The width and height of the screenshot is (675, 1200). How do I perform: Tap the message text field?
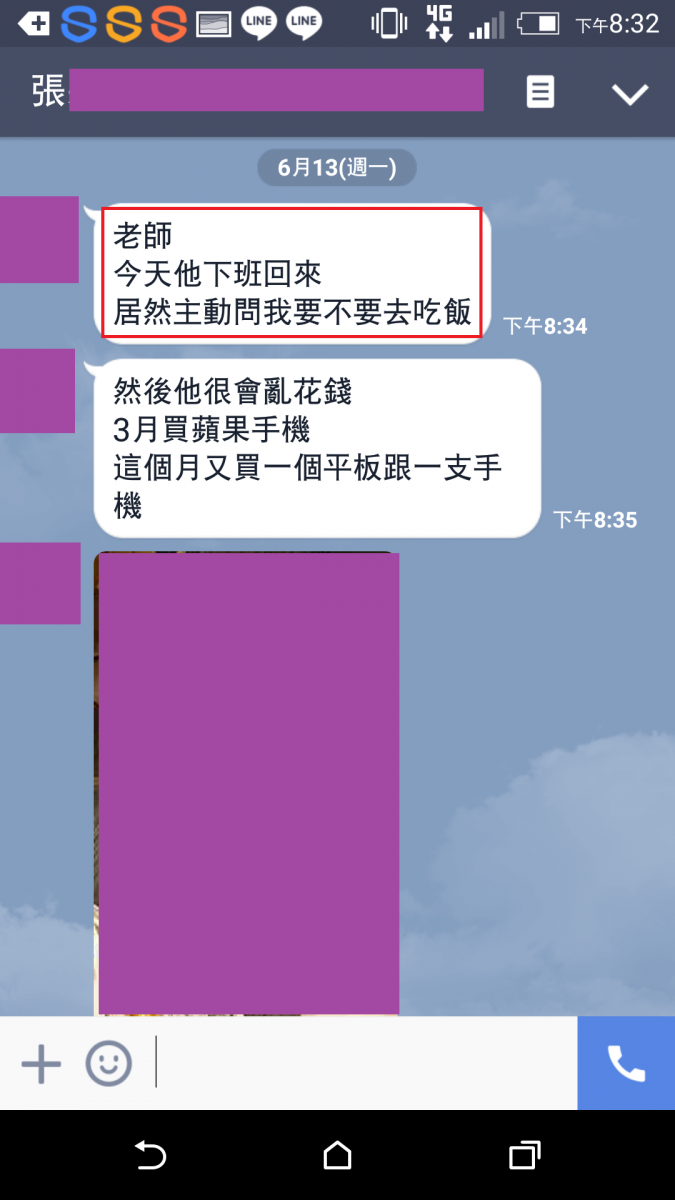[x=360, y=1063]
